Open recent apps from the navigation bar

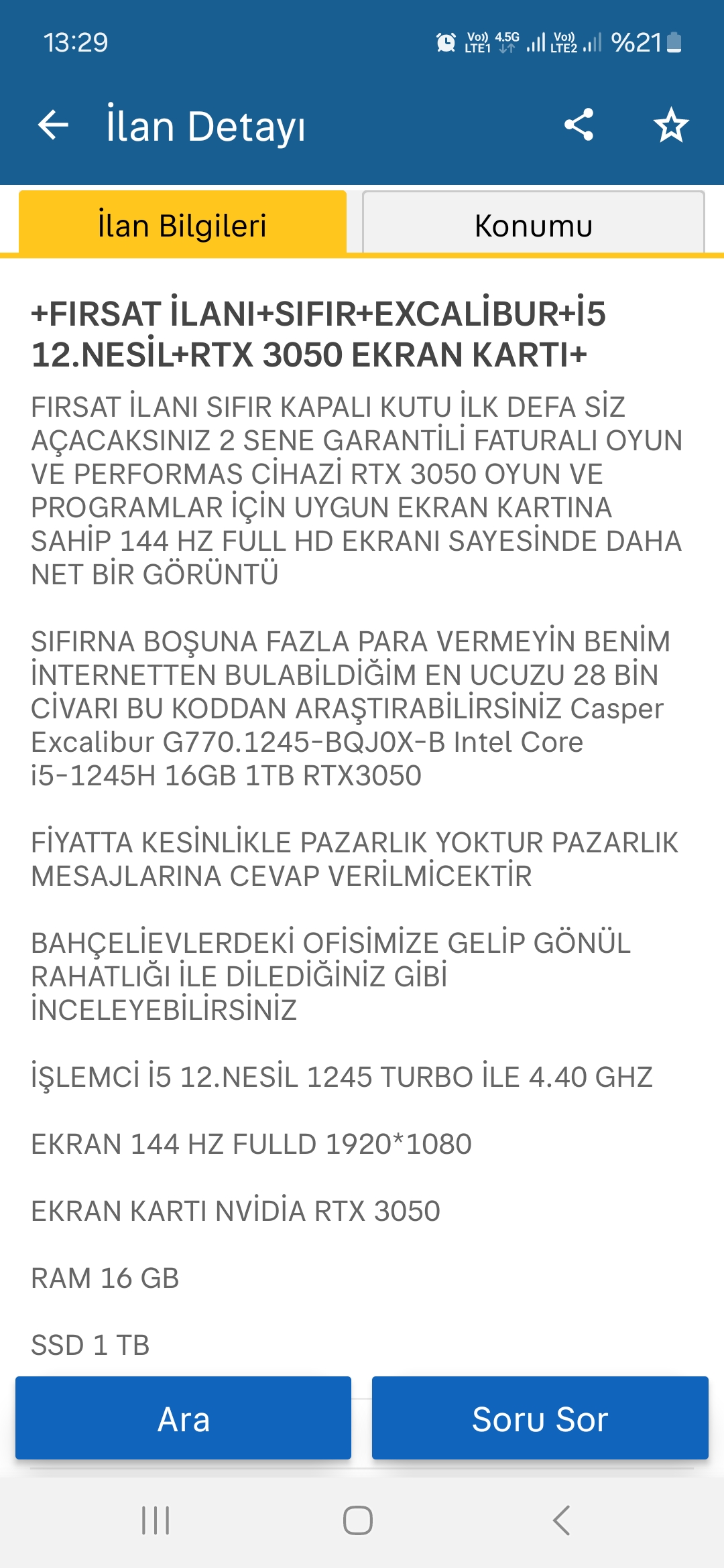point(156,1520)
